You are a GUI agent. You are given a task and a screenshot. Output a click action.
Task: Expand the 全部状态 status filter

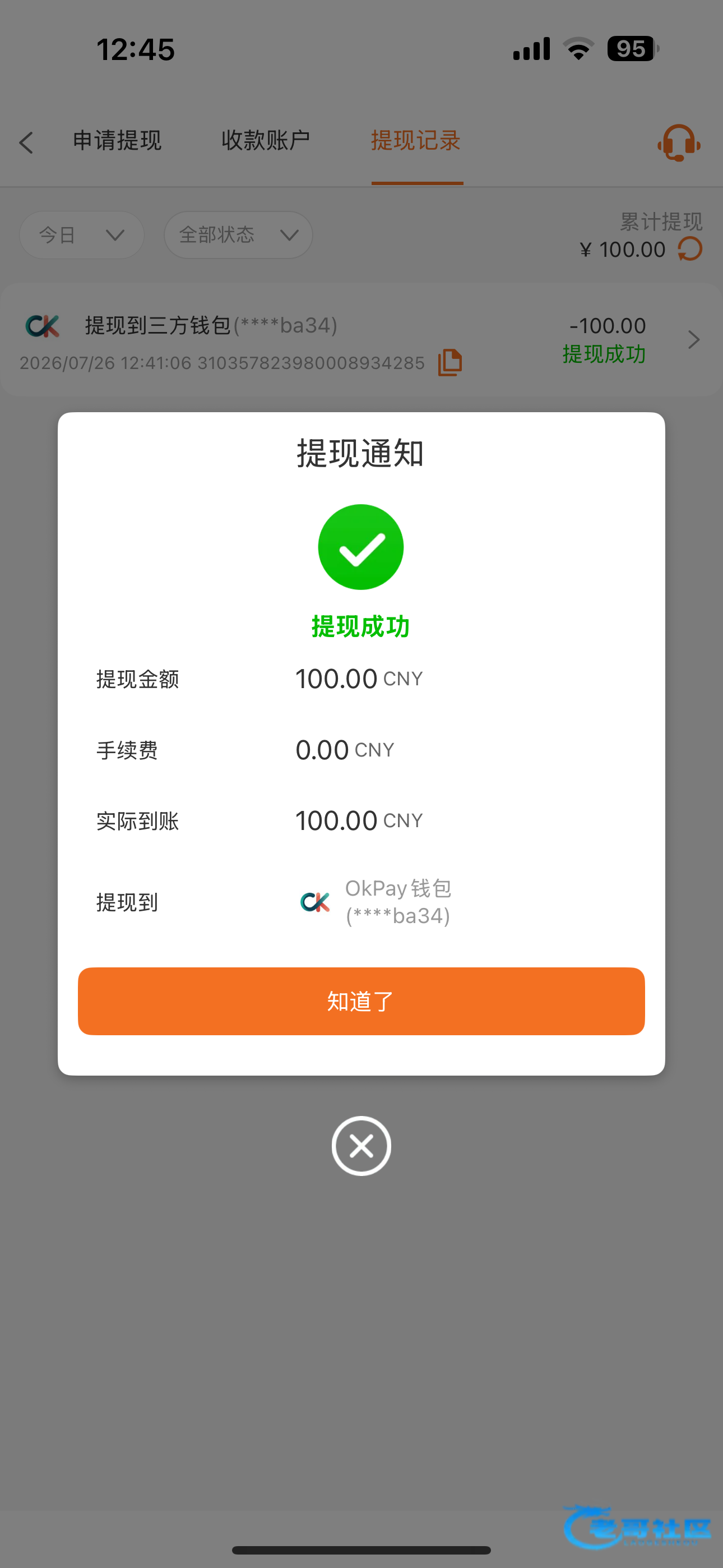(x=238, y=235)
